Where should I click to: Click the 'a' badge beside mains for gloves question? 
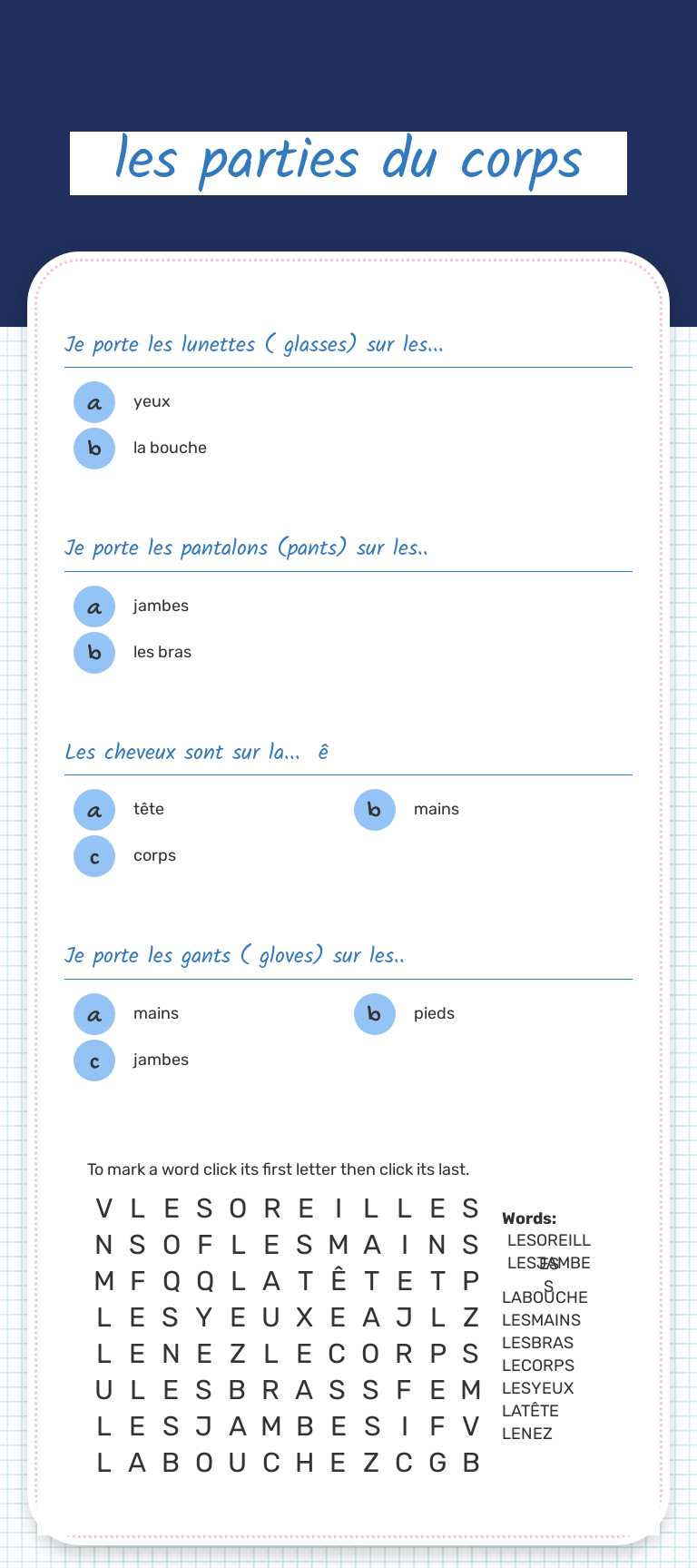point(93,1014)
